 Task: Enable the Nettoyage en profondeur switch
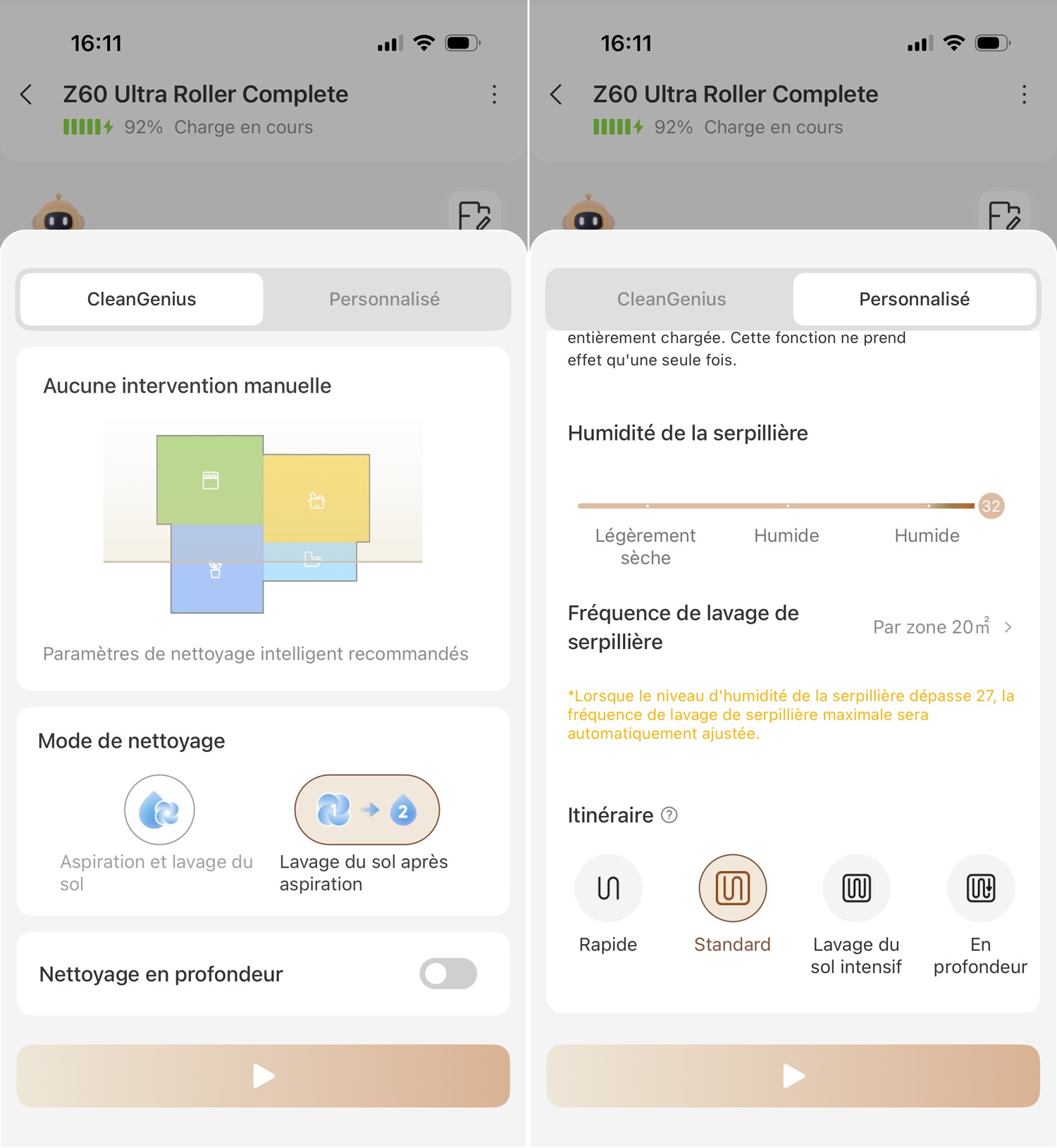coord(448,974)
